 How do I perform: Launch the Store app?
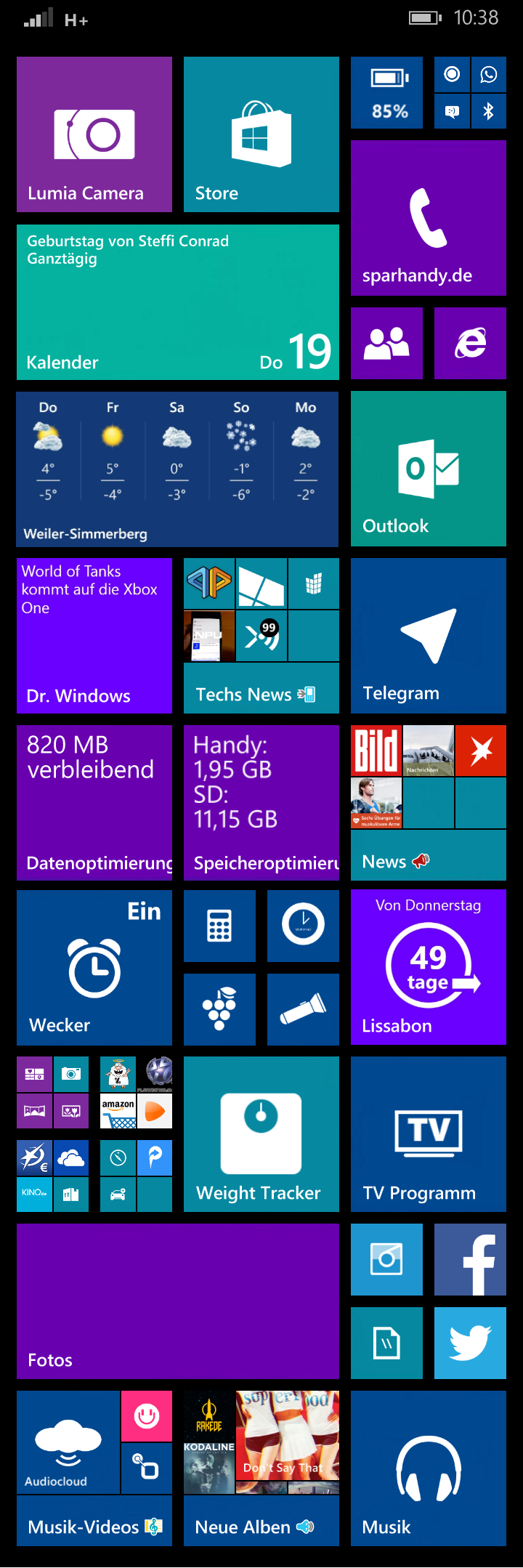(x=261, y=134)
